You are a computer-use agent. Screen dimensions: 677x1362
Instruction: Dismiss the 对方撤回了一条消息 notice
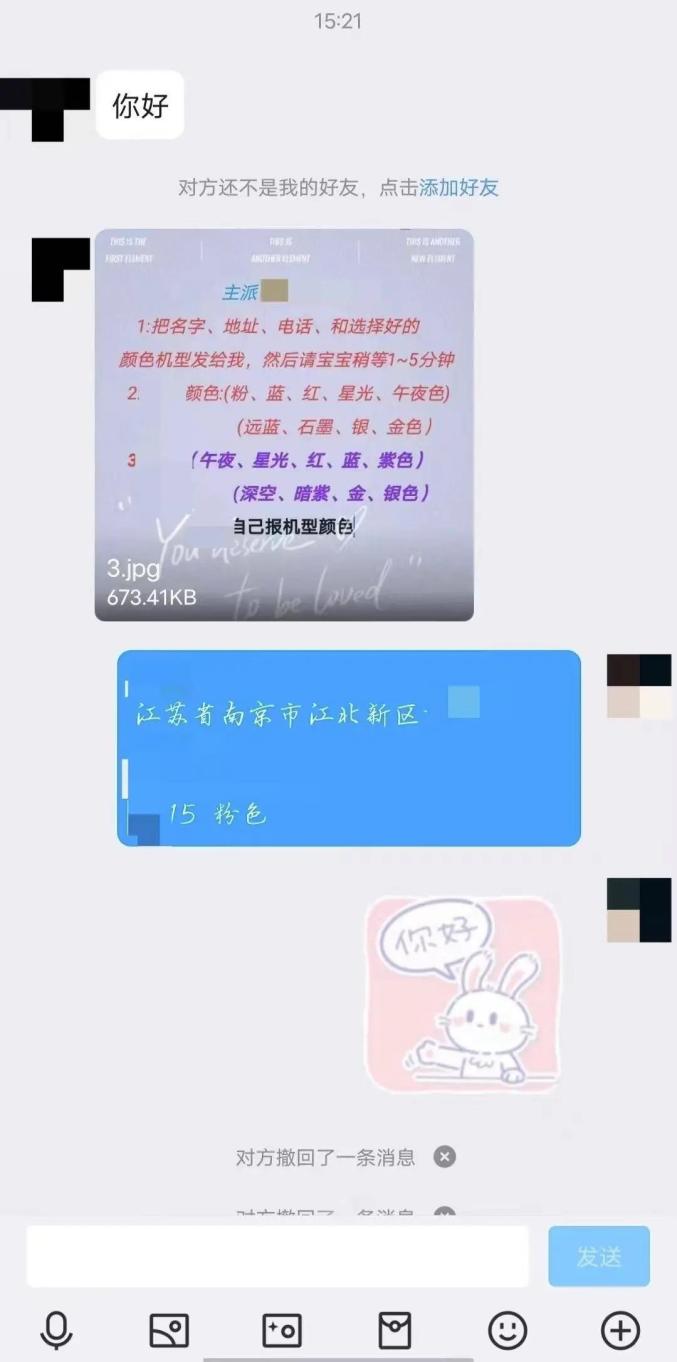click(x=445, y=1157)
